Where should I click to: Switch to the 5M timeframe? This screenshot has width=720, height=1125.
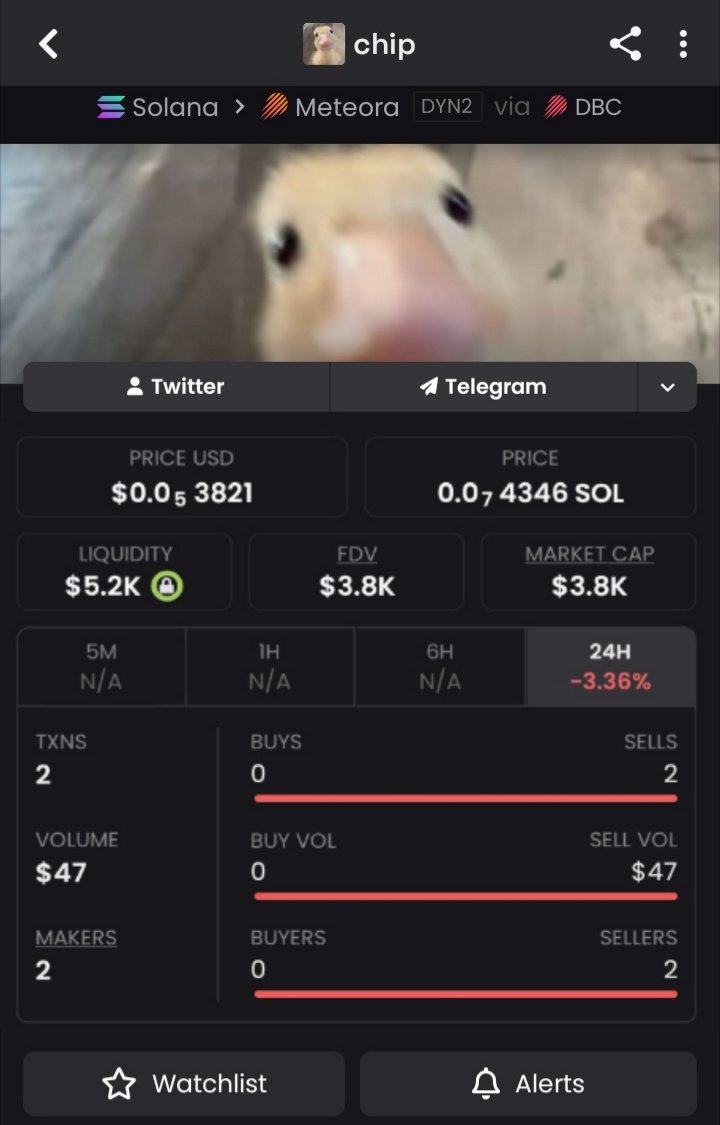(101, 666)
